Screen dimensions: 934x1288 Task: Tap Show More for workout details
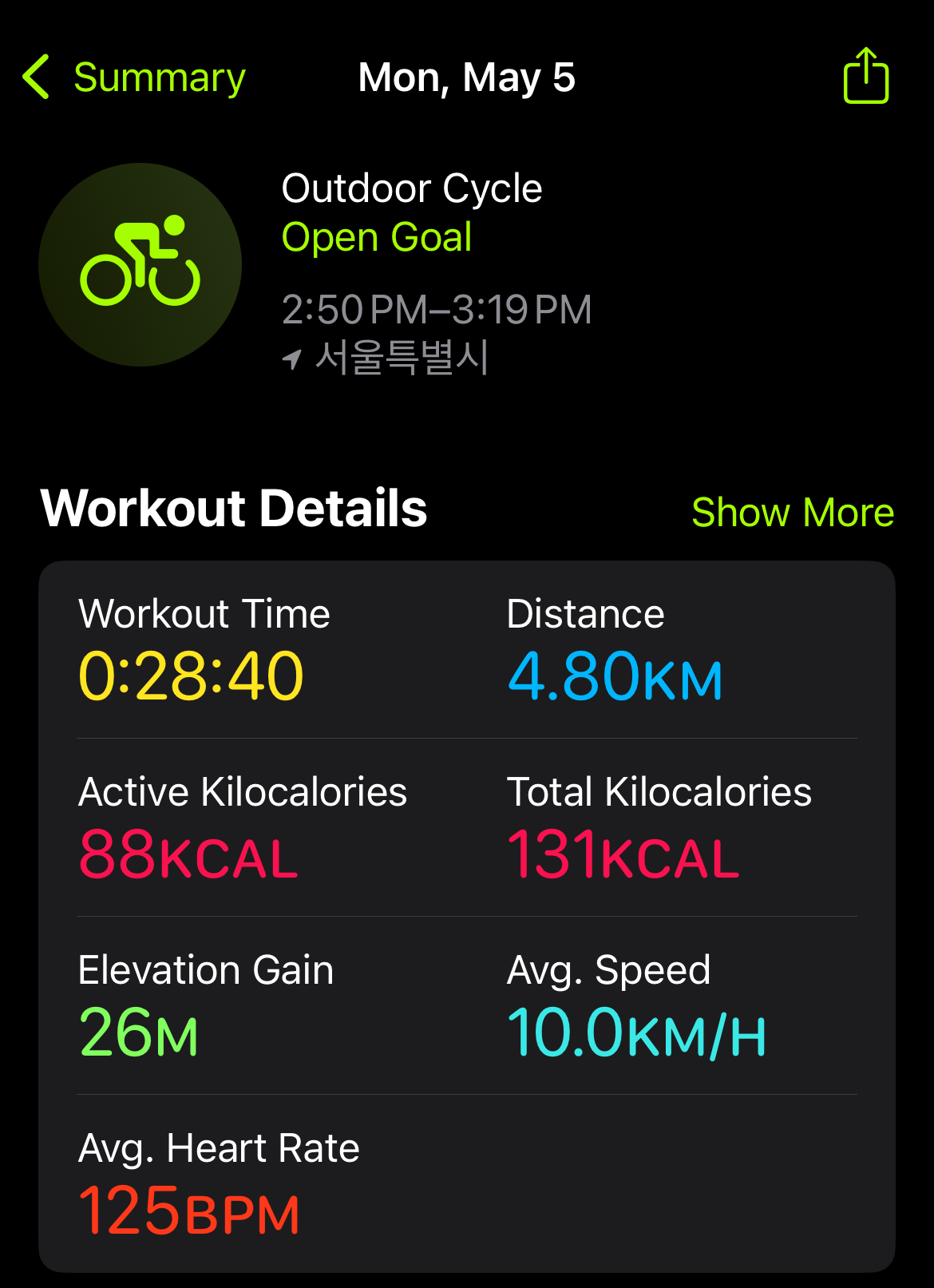click(x=793, y=512)
